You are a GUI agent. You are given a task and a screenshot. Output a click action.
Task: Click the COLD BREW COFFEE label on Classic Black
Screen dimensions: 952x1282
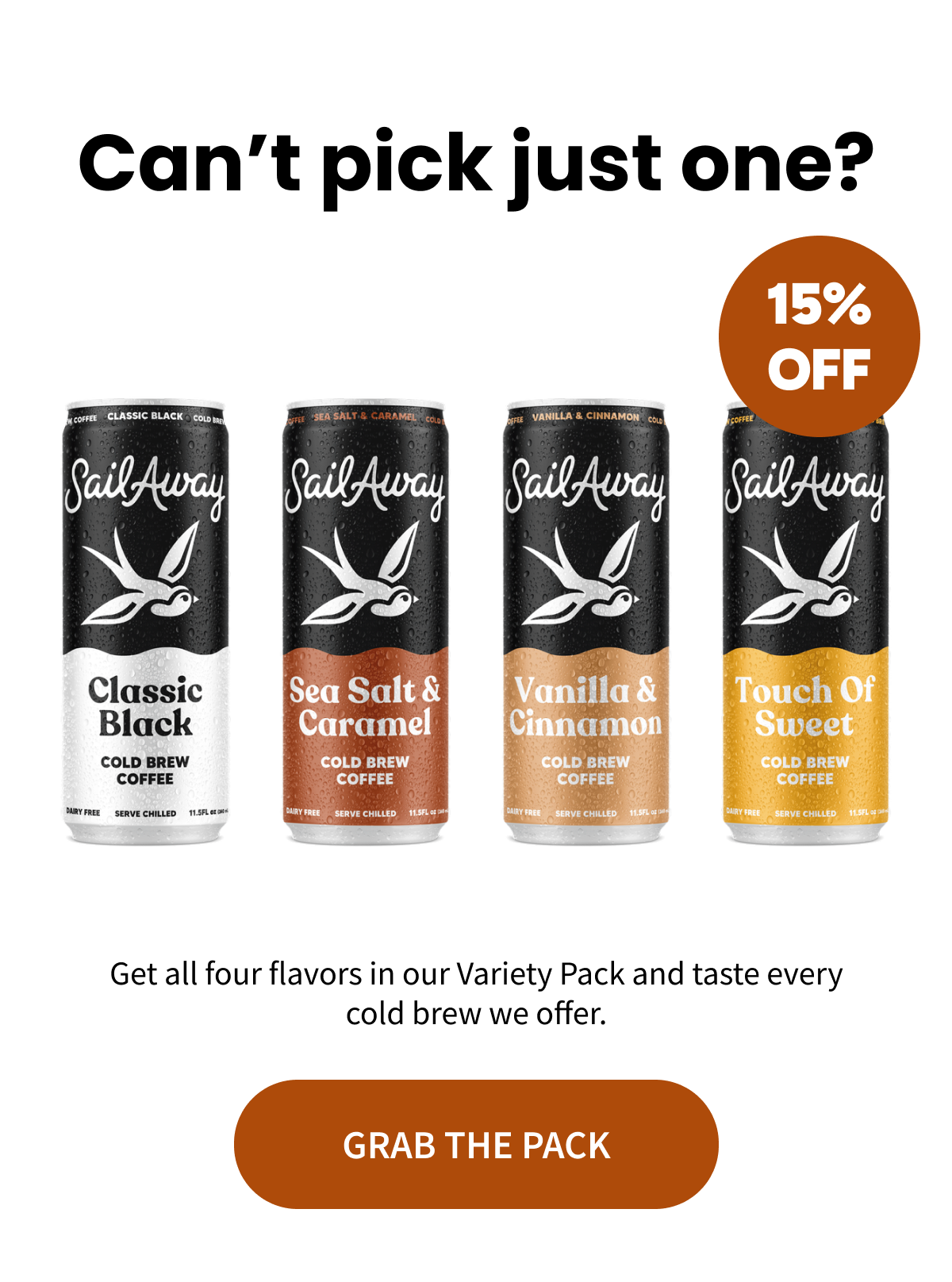pyautogui.click(x=148, y=770)
